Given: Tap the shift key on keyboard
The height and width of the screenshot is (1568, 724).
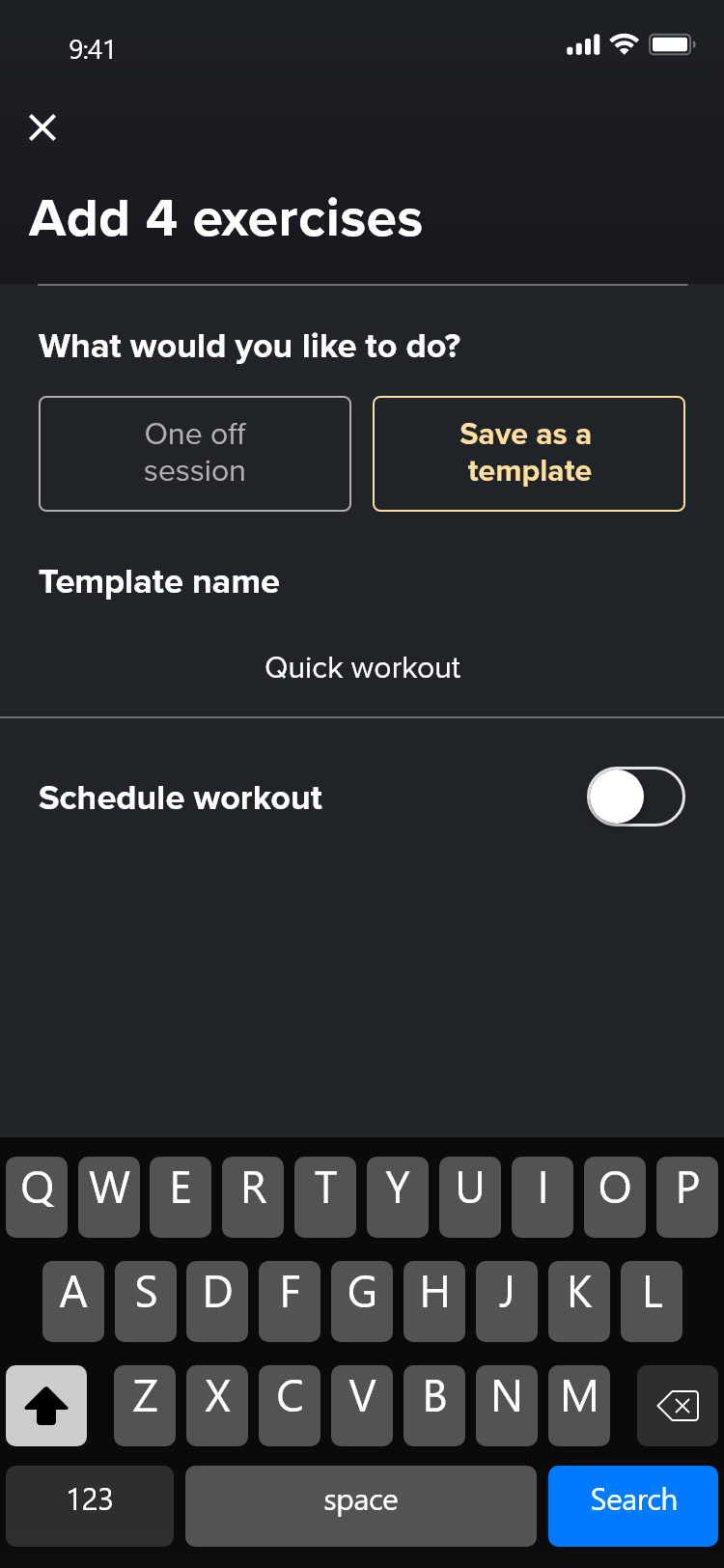Looking at the screenshot, I should (x=46, y=1405).
